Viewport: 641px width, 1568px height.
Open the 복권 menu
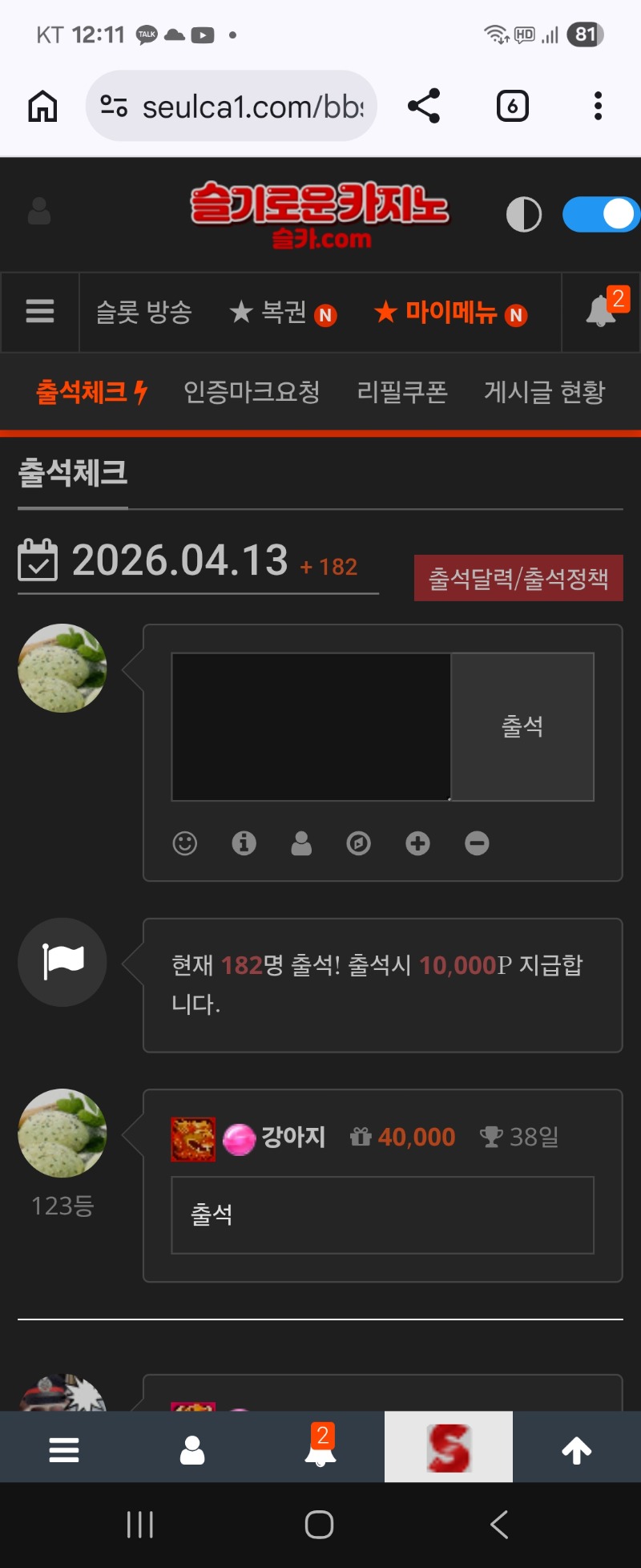pyautogui.click(x=282, y=312)
